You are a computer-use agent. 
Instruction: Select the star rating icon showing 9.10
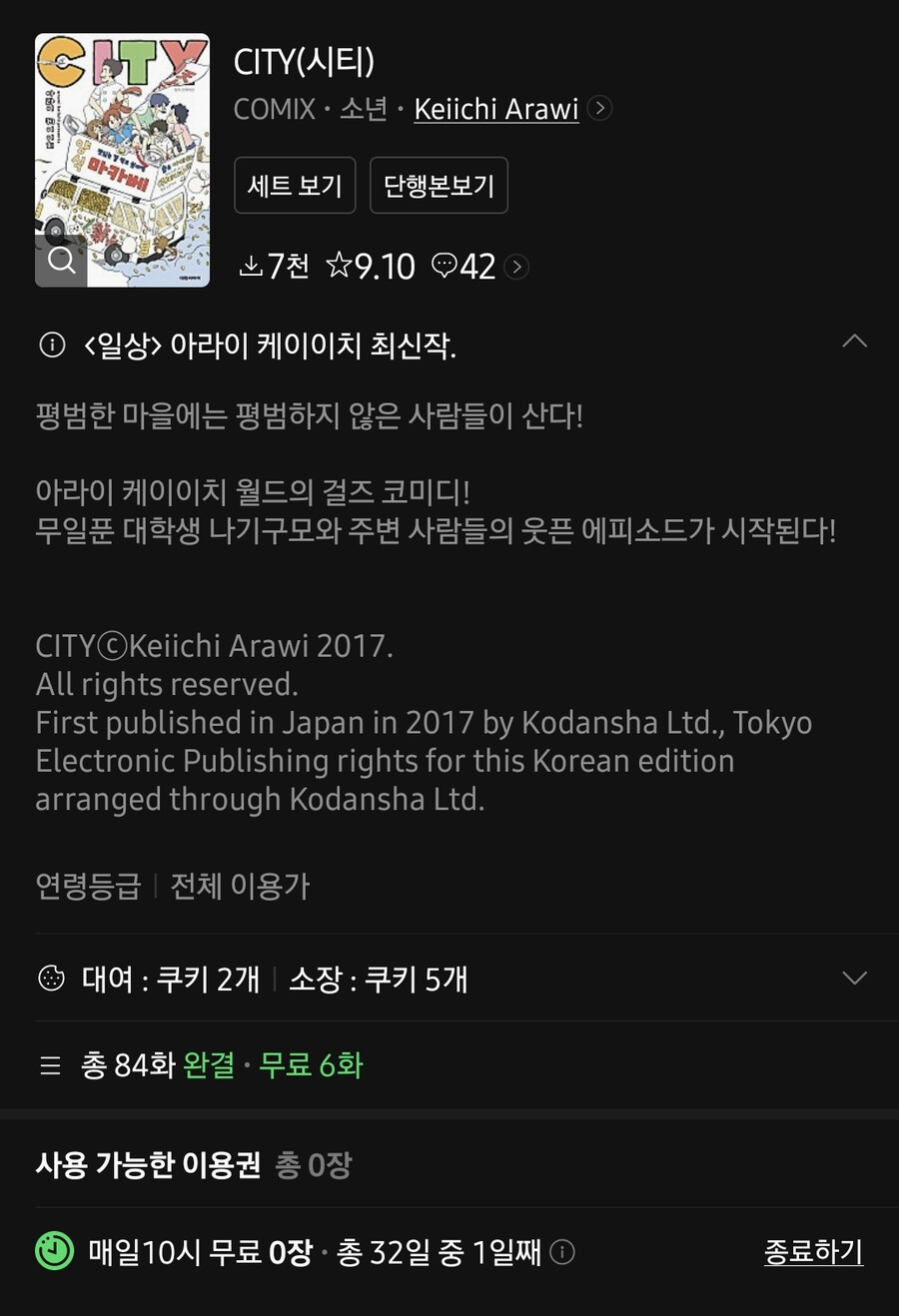pyautogui.click(x=340, y=266)
